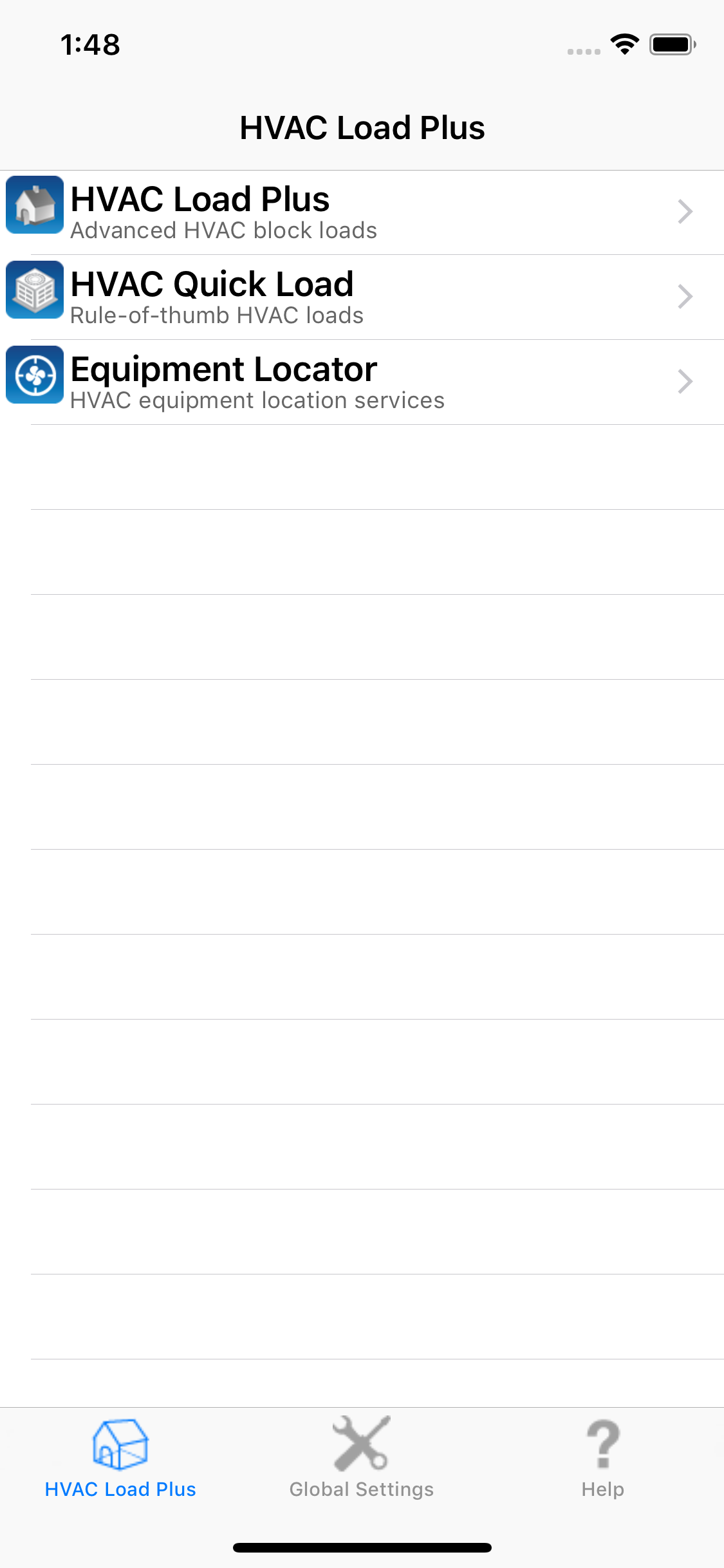
Task: Tap the clock showing 1:48
Action: (90, 44)
